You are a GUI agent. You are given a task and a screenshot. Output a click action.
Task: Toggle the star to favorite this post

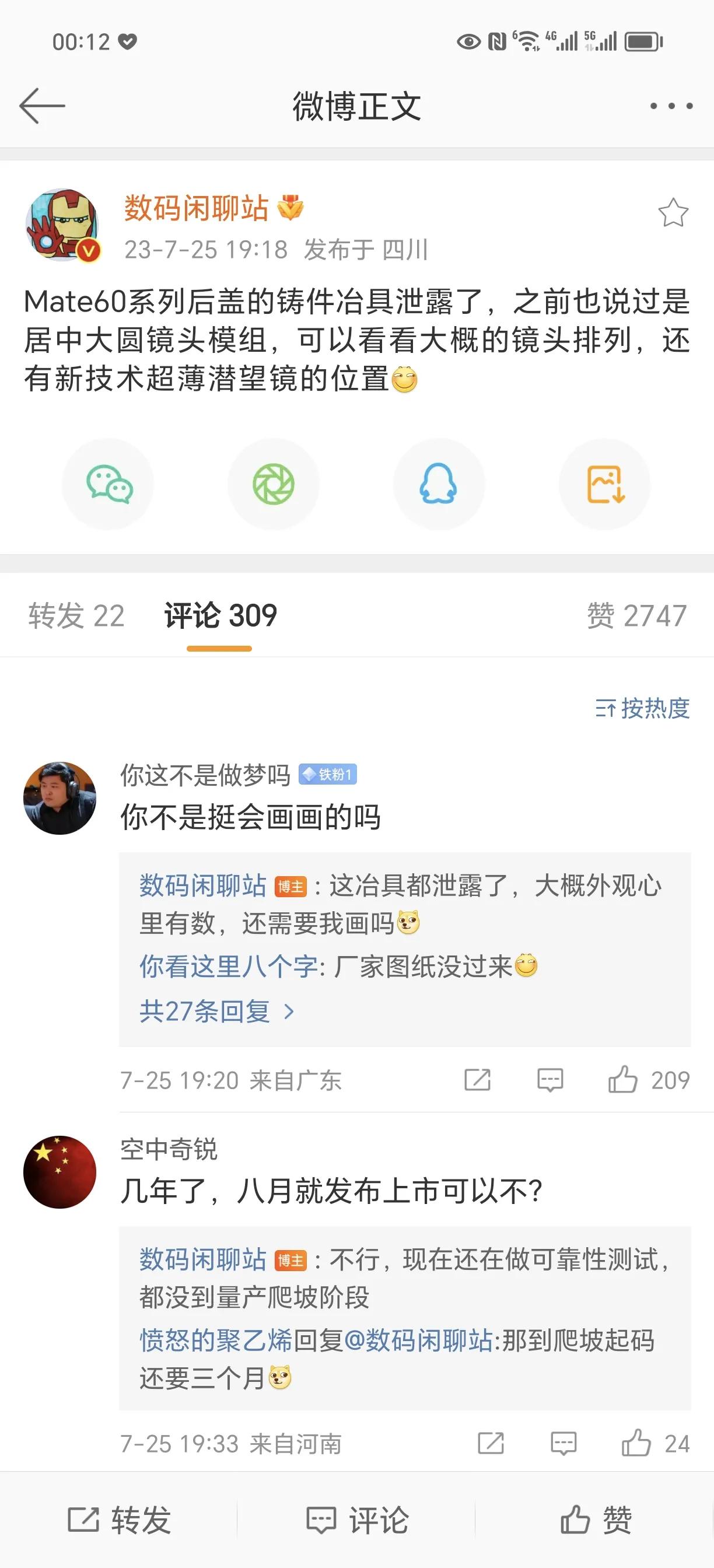(x=673, y=211)
